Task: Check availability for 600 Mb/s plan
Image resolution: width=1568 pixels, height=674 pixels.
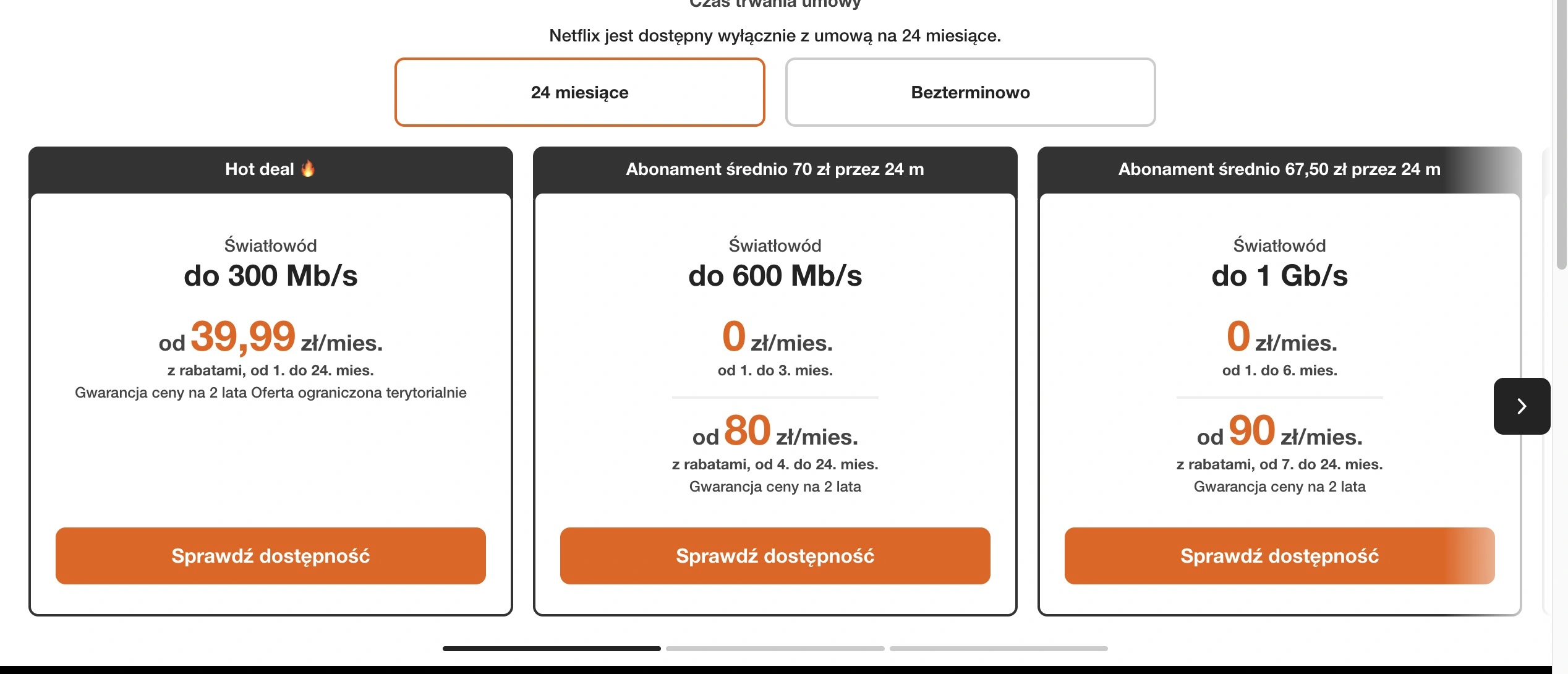Action: pos(775,555)
